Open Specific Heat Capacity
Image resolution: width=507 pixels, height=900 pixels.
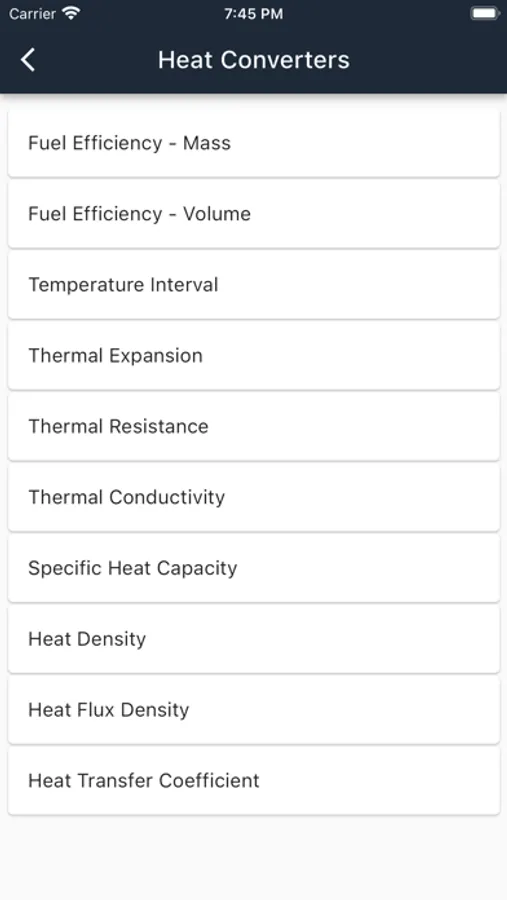coord(253,568)
